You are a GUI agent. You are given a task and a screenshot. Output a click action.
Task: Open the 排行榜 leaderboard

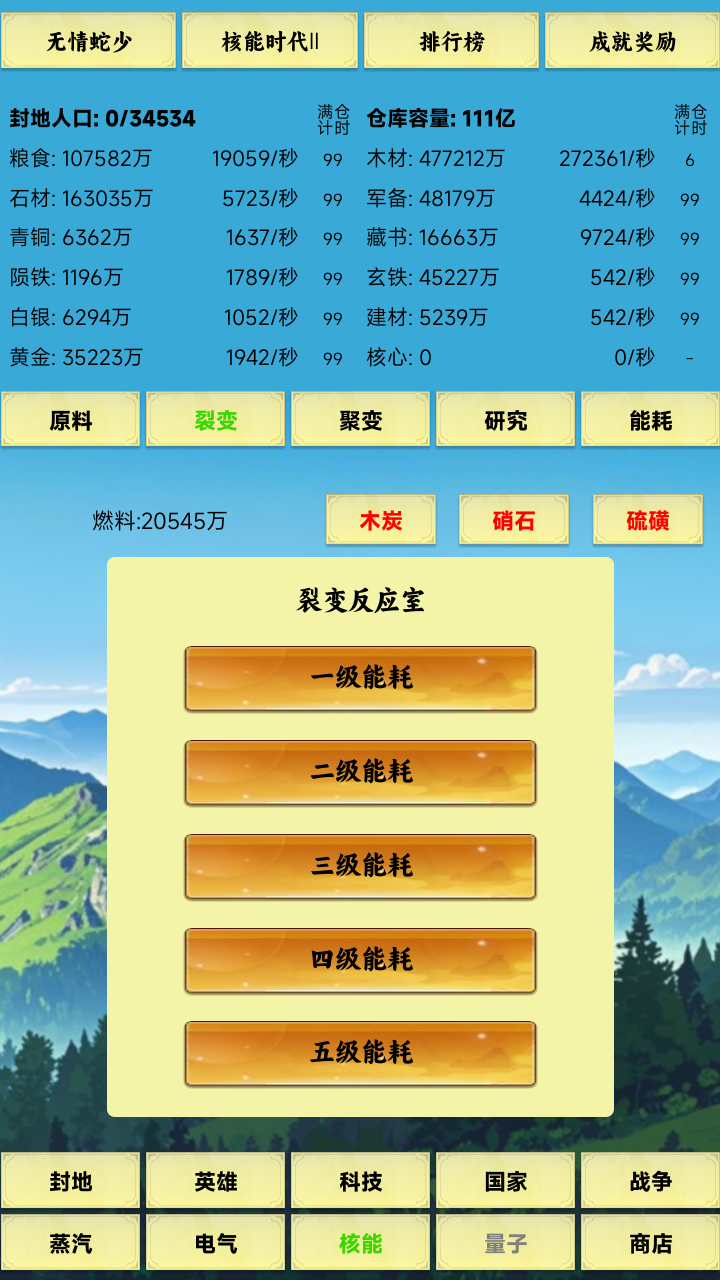pos(451,41)
